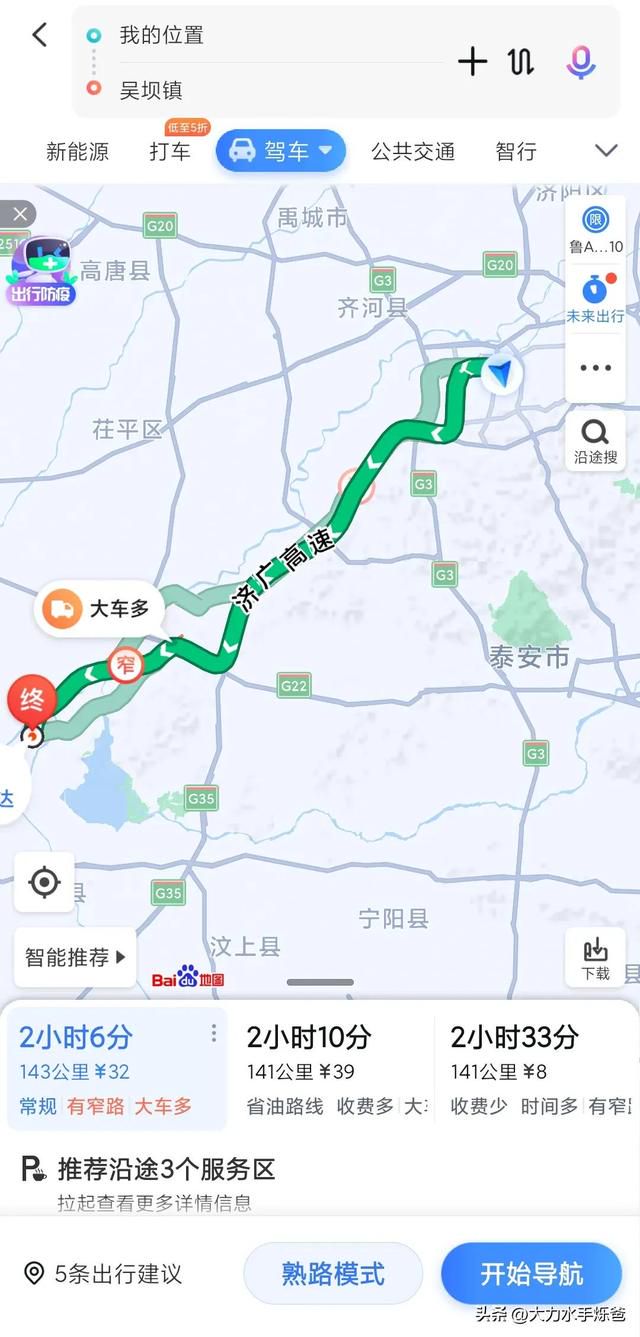Open 沿途搜 search along route
Viewport: 640px width, 1337px height.
pyautogui.click(x=596, y=443)
